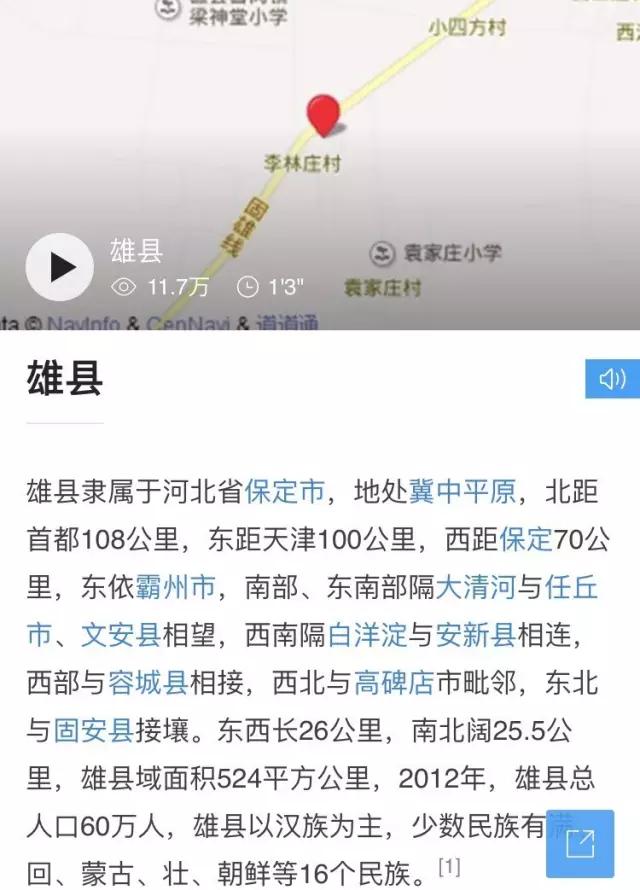This screenshot has width=640, height=890.
Task: Open the 冀中平原 link
Action: [x=475, y=492]
